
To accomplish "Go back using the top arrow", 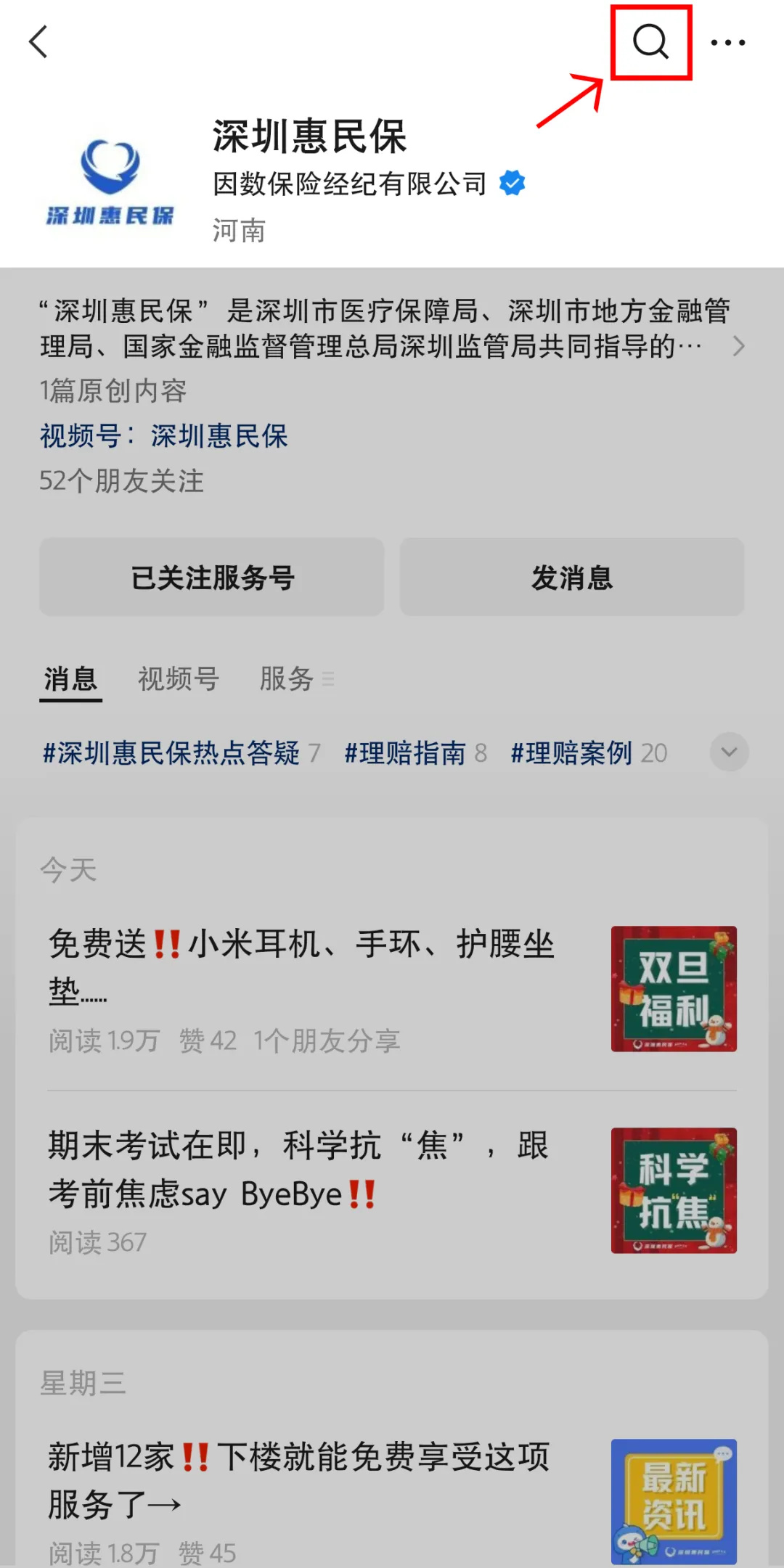I will tap(38, 42).
